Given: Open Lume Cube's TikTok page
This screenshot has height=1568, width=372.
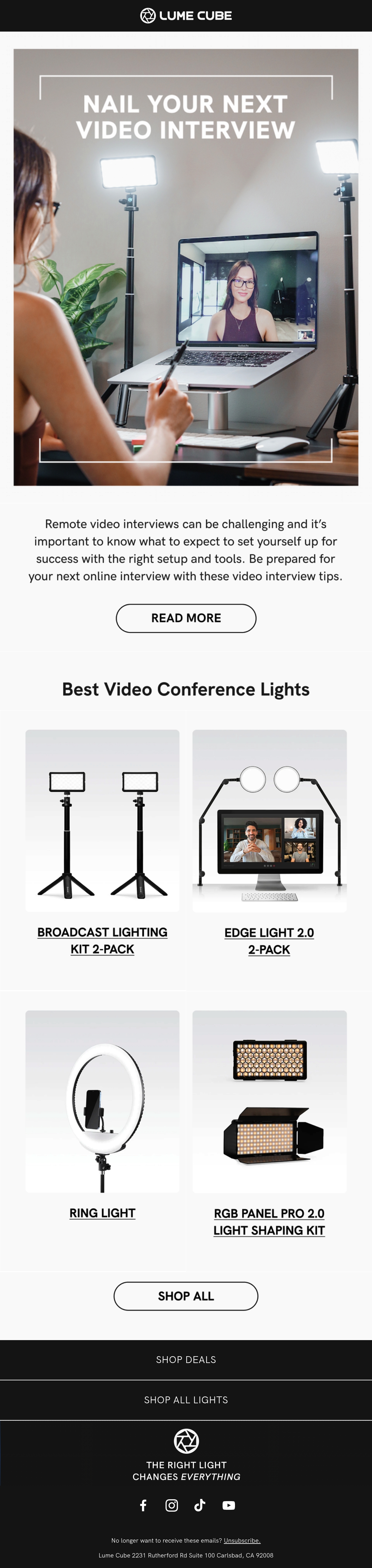Looking at the screenshot, I should click(200, 1505).
